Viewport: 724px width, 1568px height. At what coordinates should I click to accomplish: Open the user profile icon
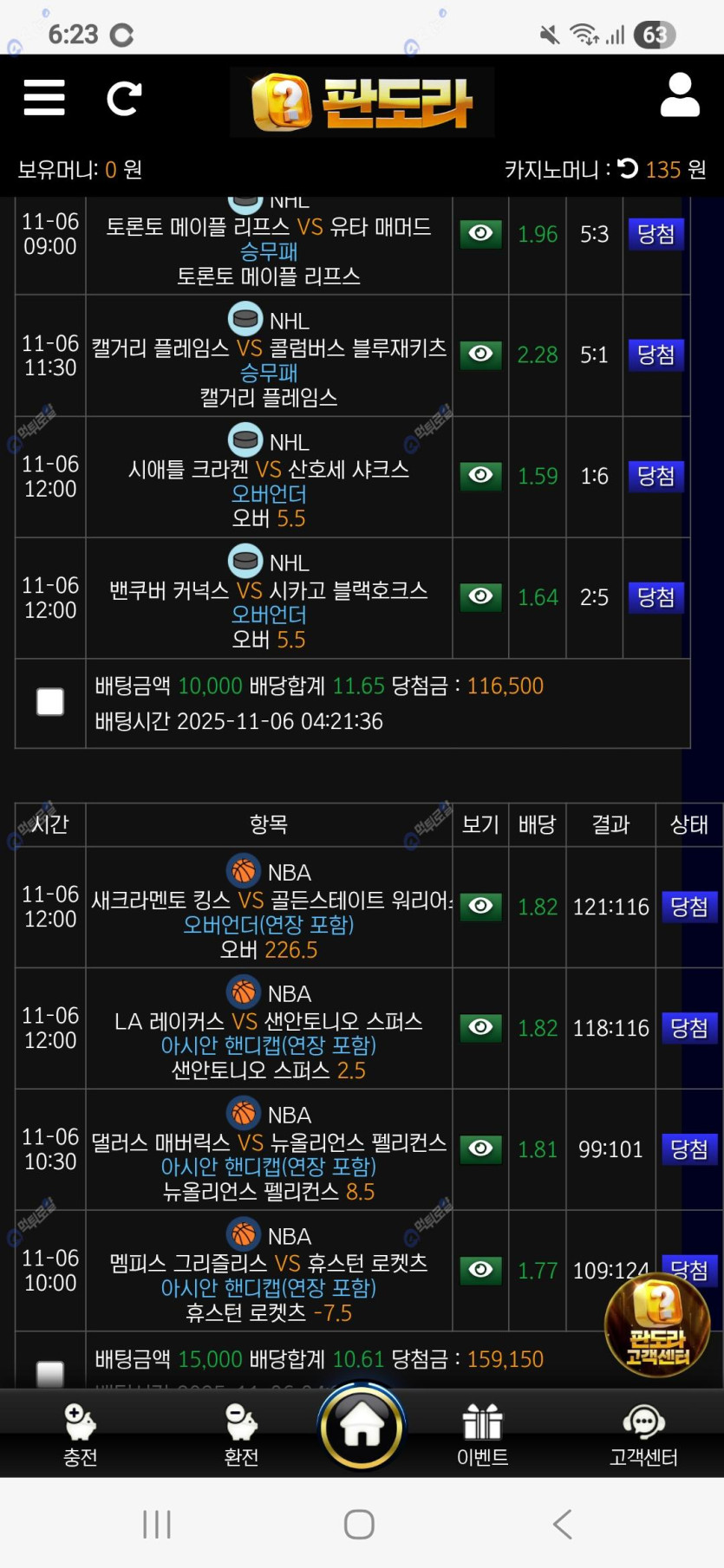point(680,95)
